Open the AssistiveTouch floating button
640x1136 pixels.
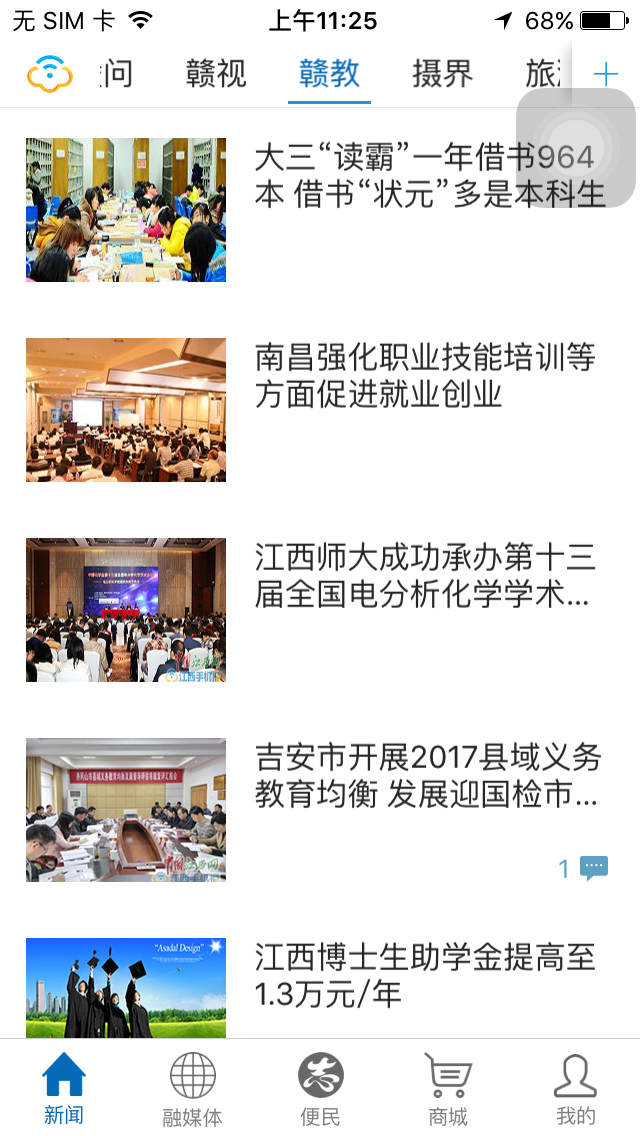point(576,148)
